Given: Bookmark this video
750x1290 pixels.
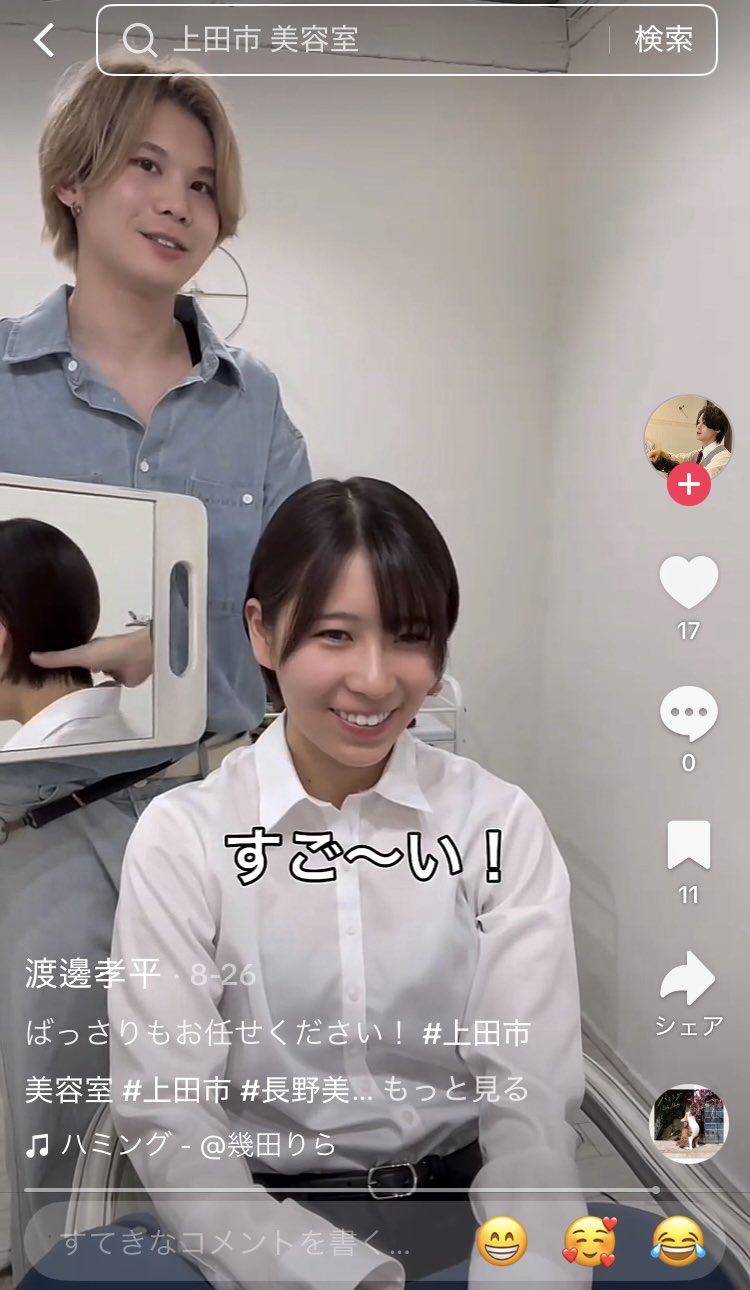Looking at the screenshot, I should 688,846.
